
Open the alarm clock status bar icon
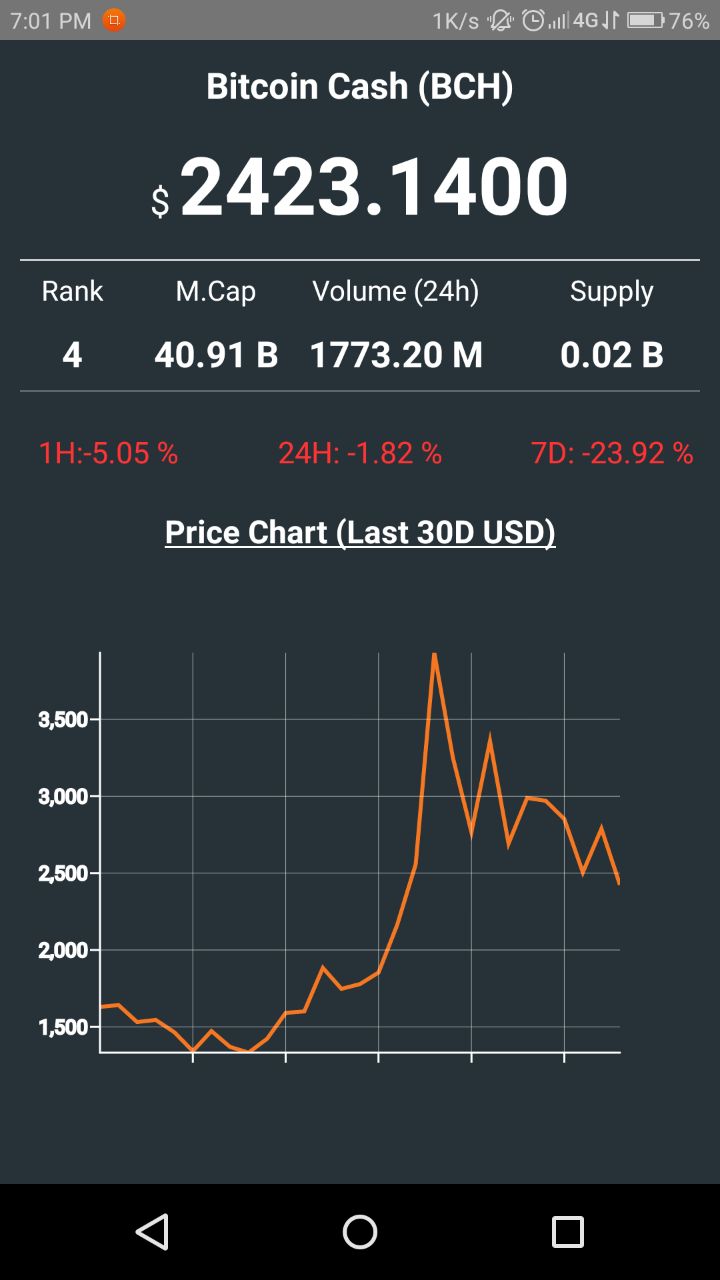tap(531, 18)
